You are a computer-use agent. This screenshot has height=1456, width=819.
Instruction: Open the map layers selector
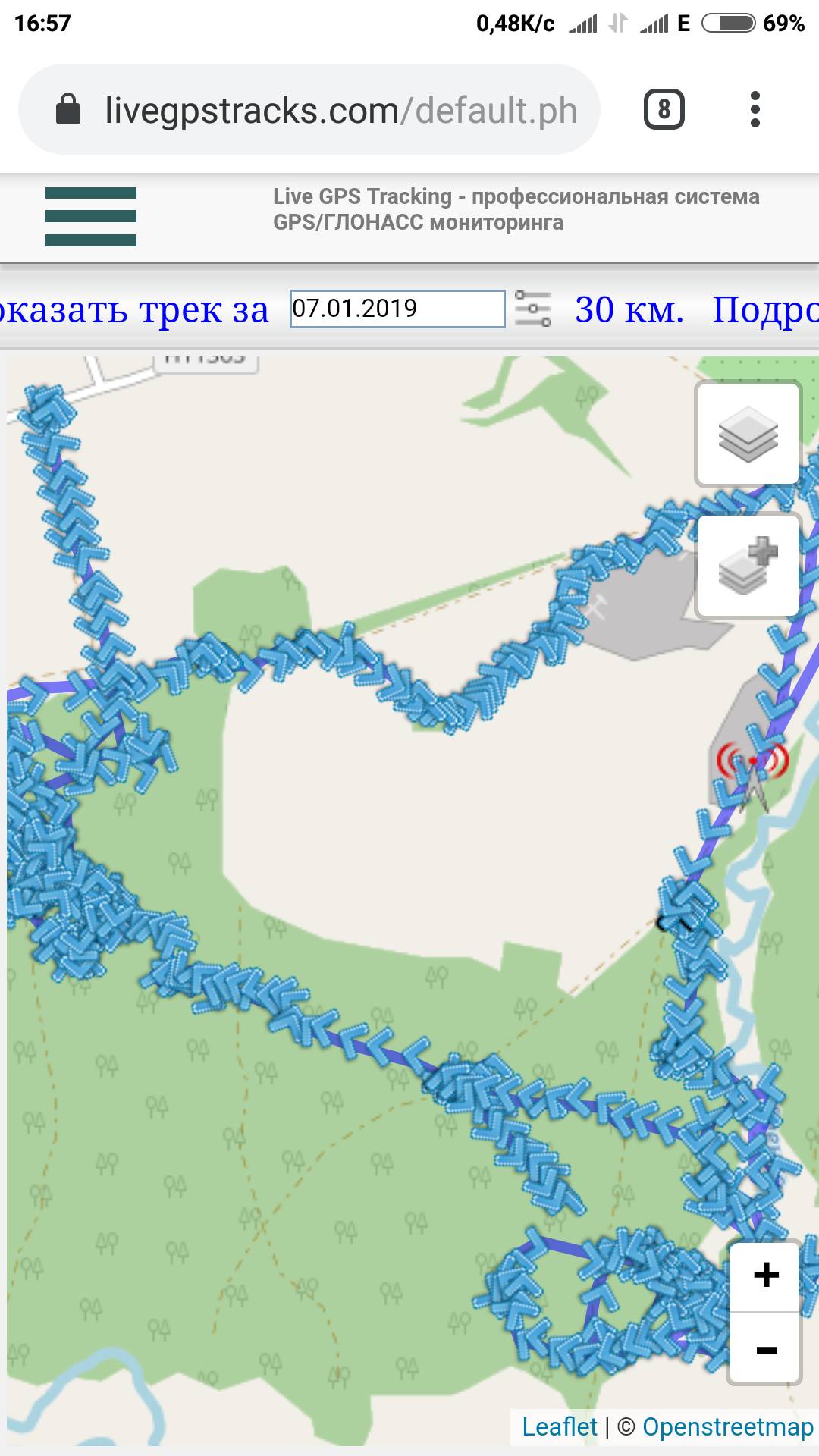pyautogui.click(x=748, y=434)
